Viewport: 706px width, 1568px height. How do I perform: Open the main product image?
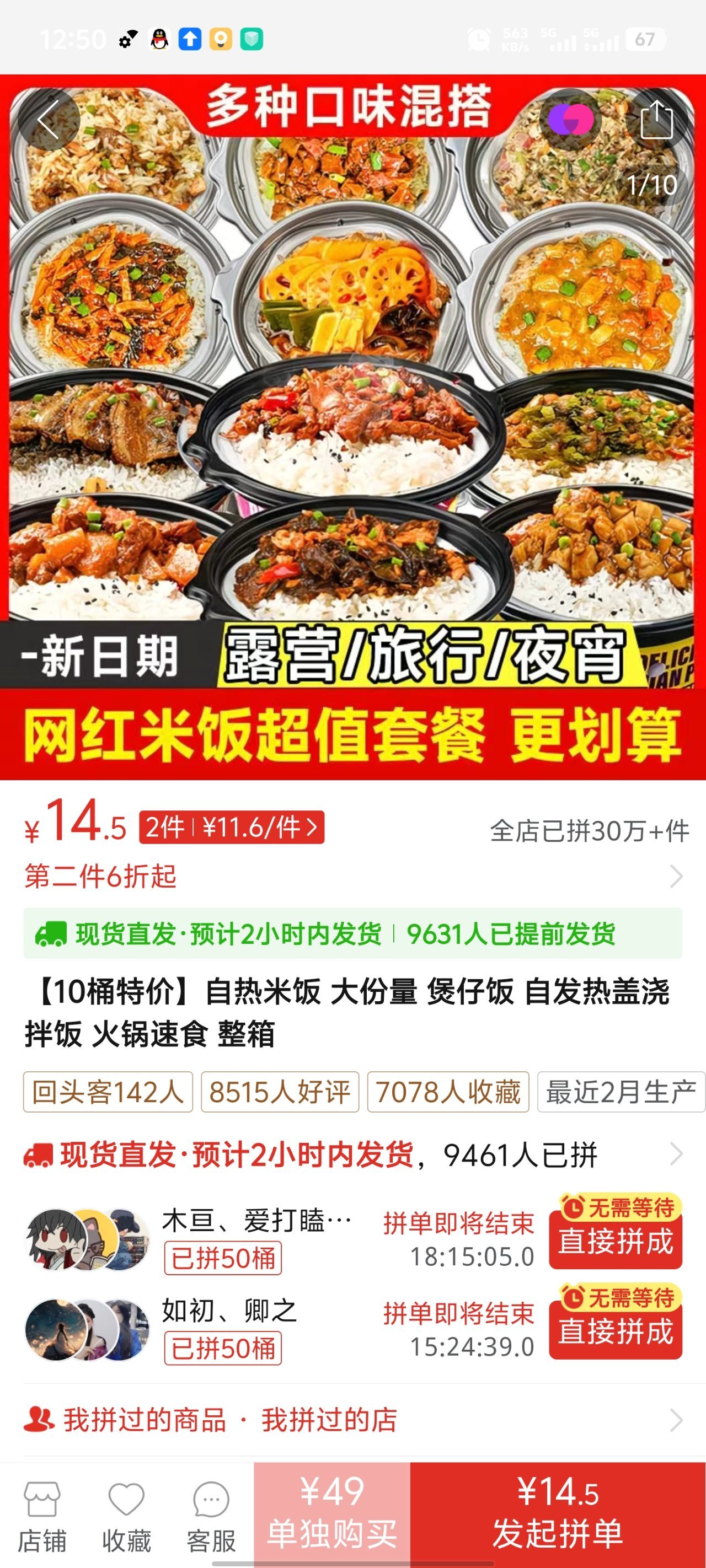click(352, 426)
